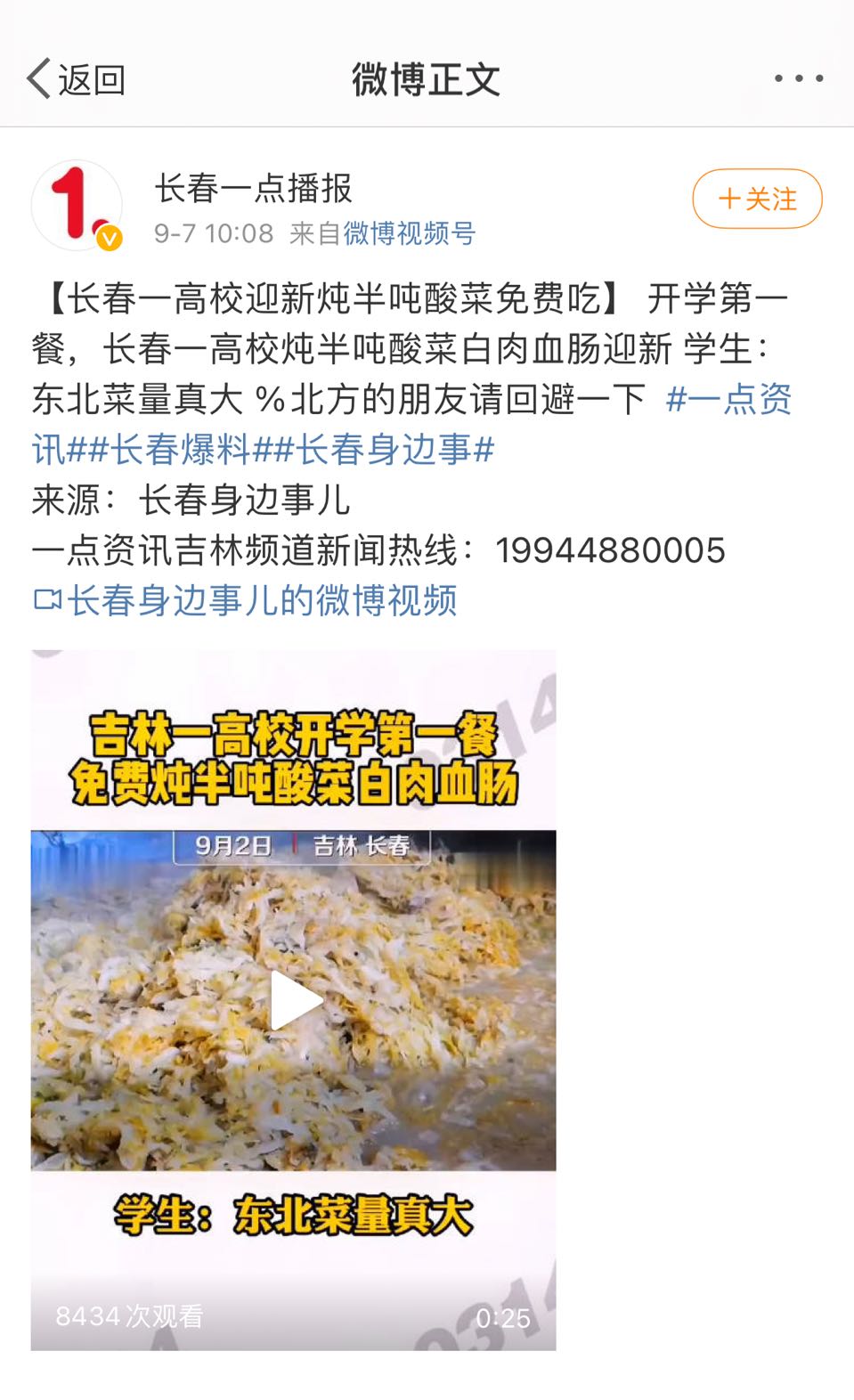Screen dimensions: 854x1400
Task: Open the 长春一点播报 profile avatar
Action: point(77,206)
